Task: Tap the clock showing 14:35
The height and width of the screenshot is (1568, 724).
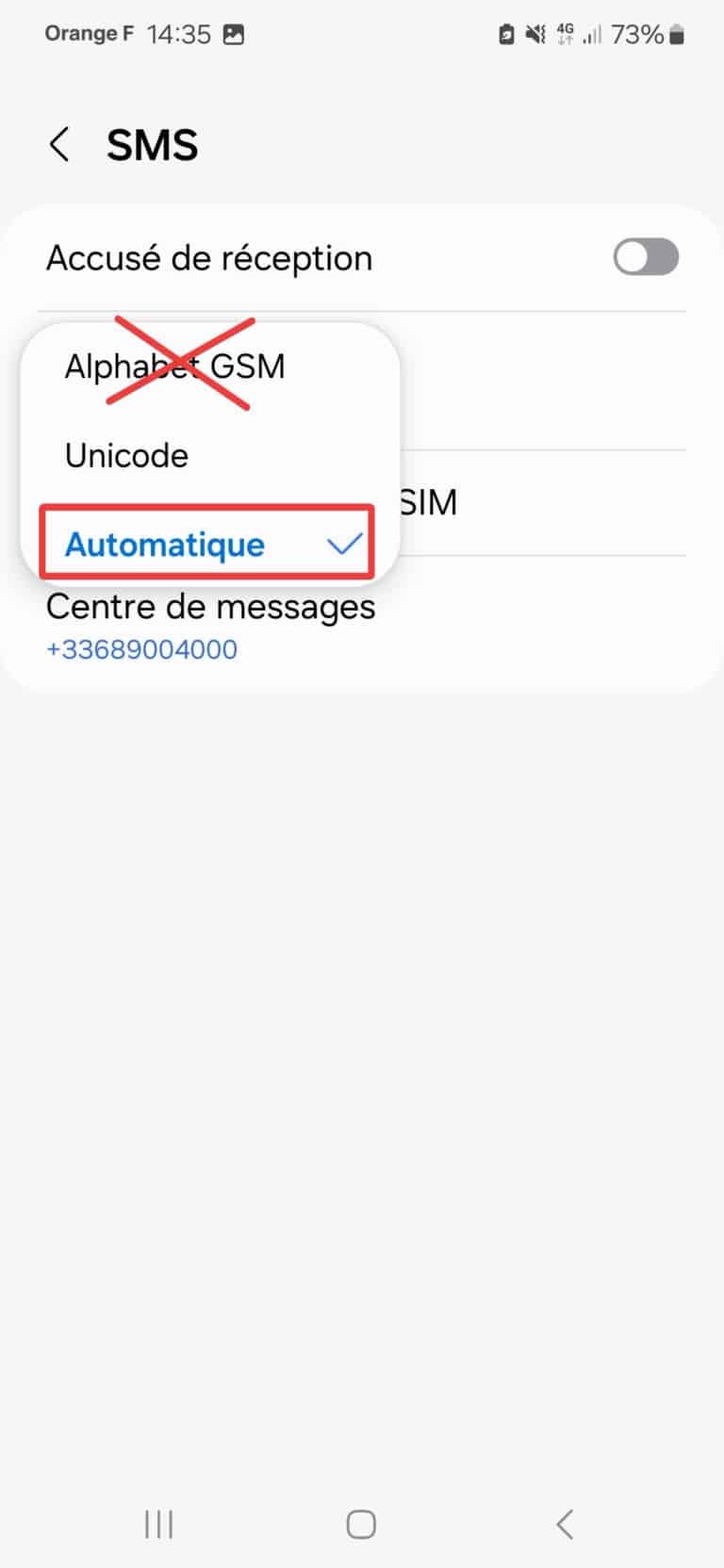Action: [x=178, y=32]
